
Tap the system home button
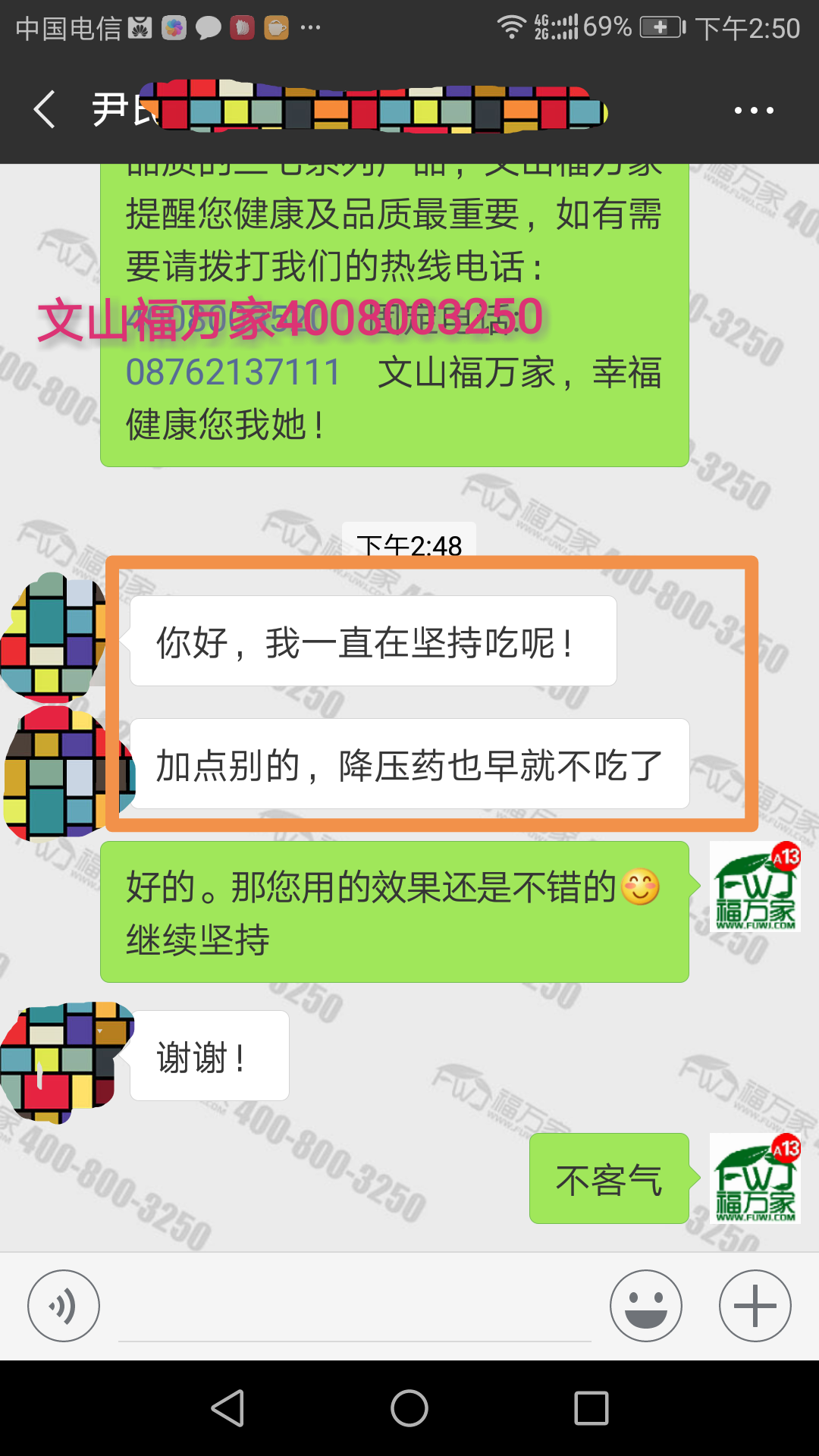click(409, 1409)
